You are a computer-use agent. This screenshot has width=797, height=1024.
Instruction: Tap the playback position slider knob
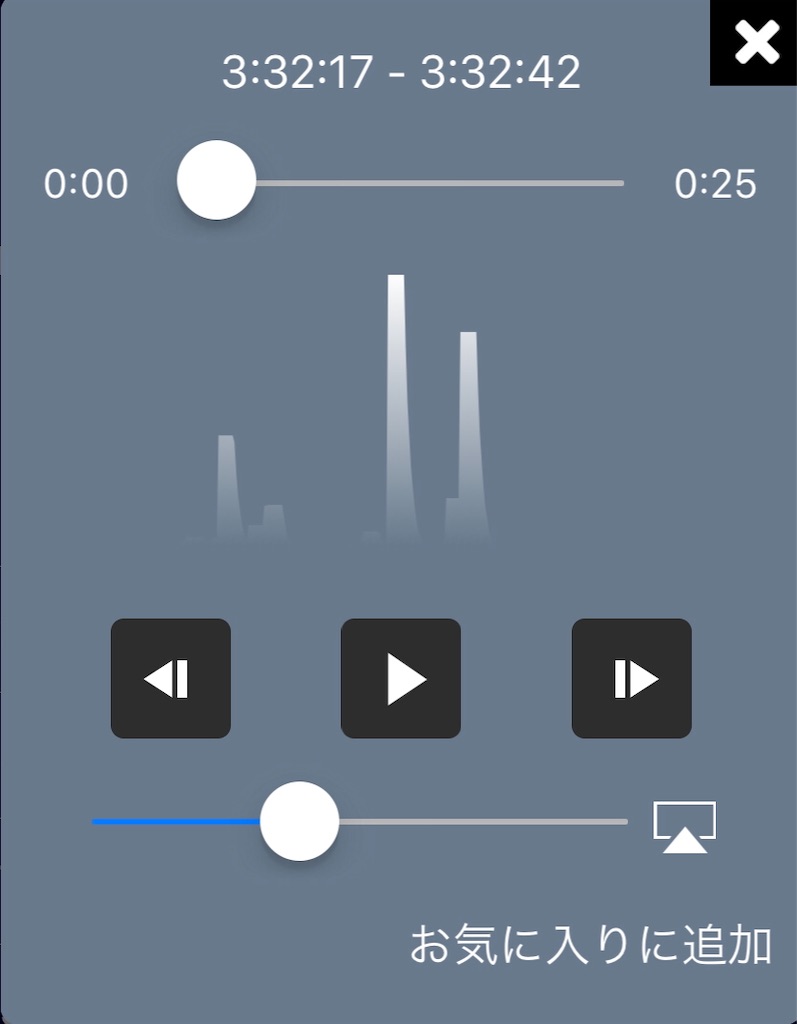217,181
